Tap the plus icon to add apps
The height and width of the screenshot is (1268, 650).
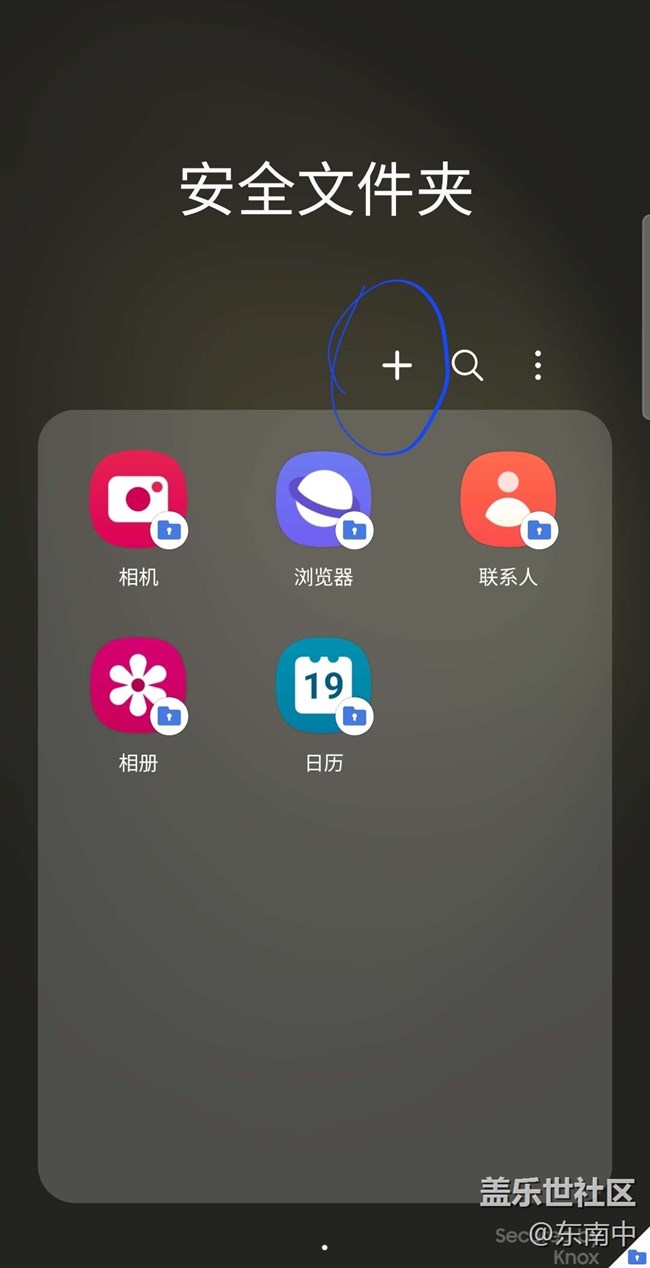(x=397, y=366)
